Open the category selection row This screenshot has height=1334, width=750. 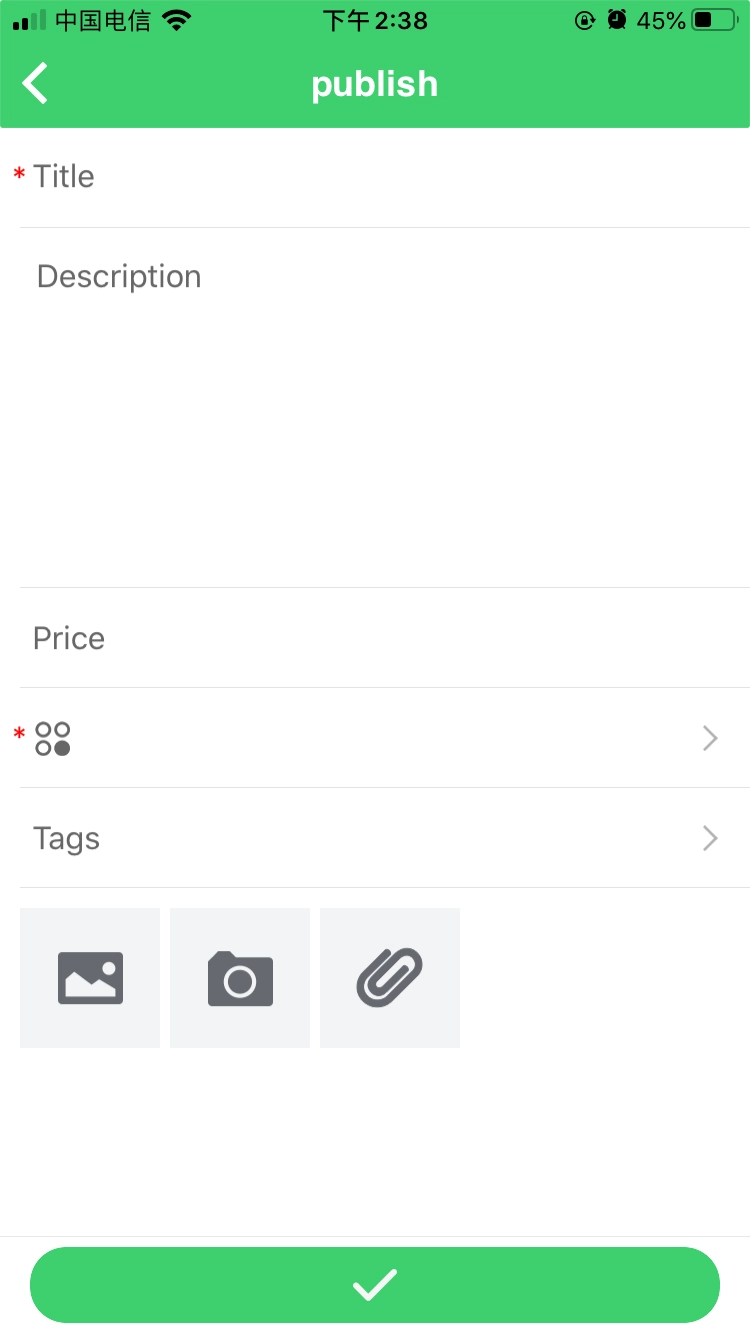(380, 738)
